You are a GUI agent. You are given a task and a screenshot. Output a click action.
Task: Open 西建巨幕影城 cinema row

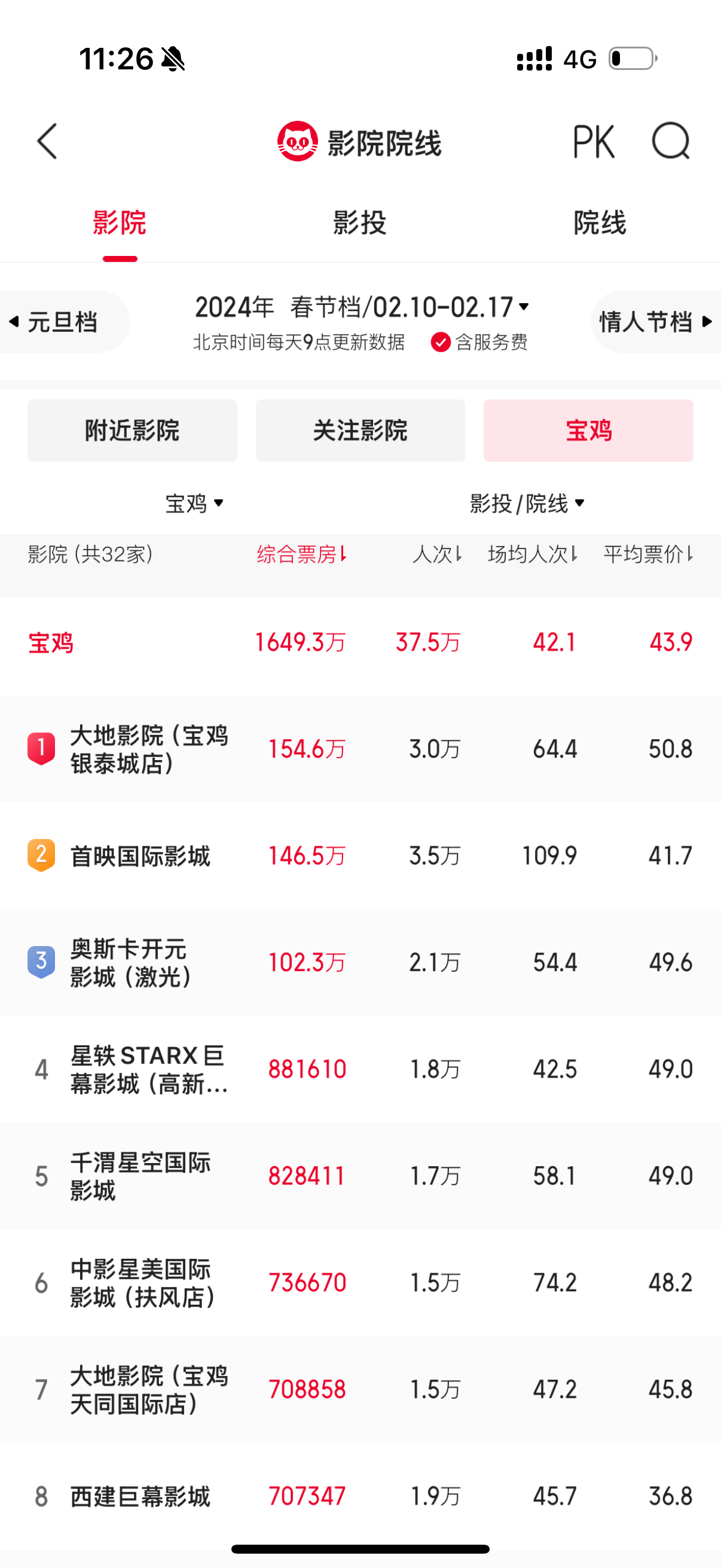(140, 1496)
